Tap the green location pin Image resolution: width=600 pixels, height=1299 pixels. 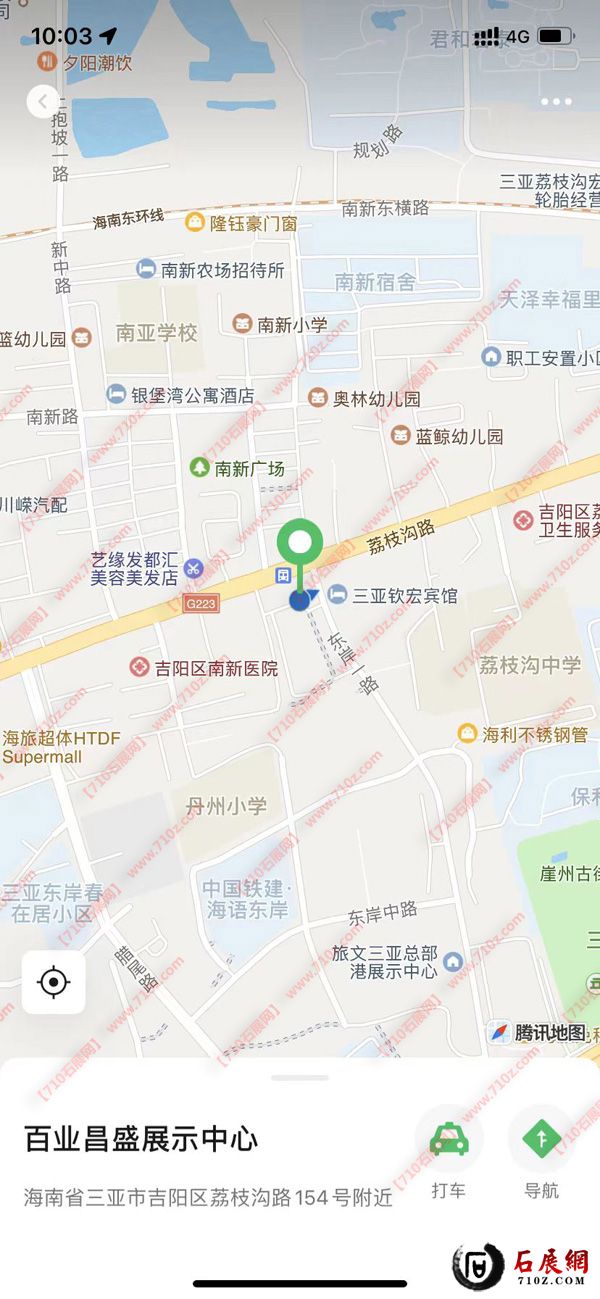(300, 545)
